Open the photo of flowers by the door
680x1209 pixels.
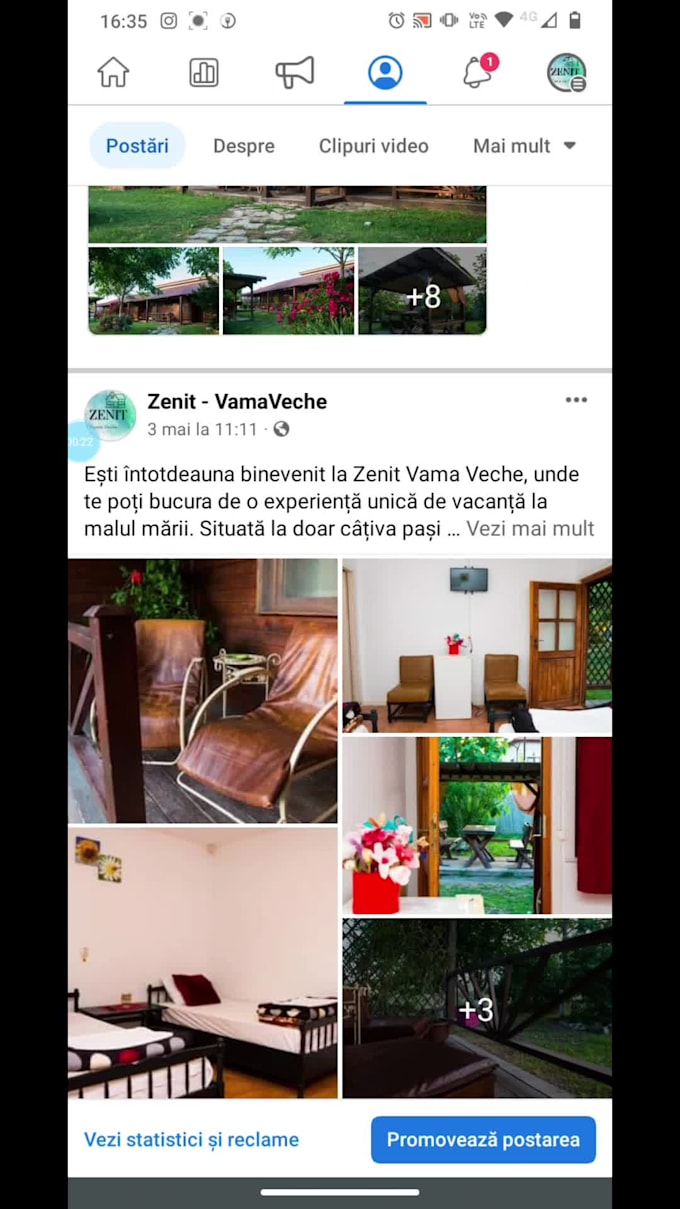(x=476, y=826)
